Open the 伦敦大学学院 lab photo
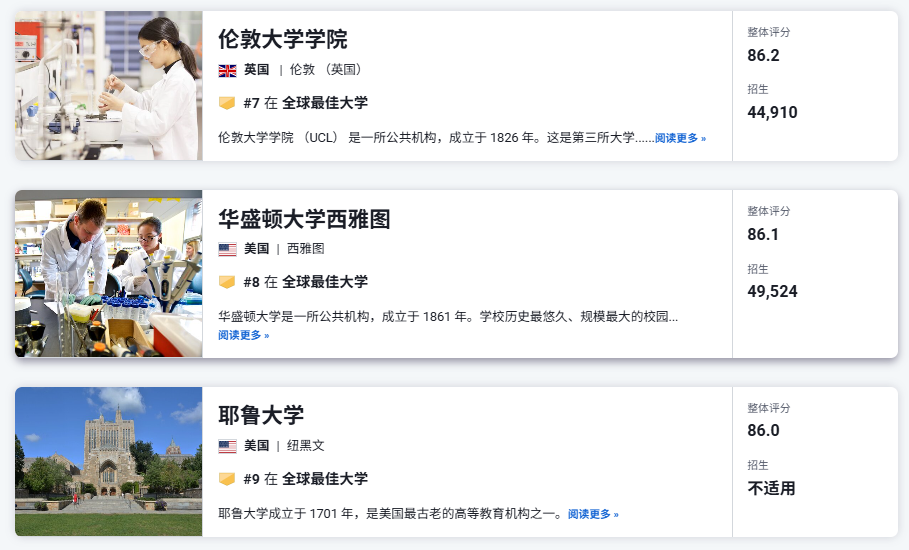Viewport: 909px width, 550px height. coord(108,85)
